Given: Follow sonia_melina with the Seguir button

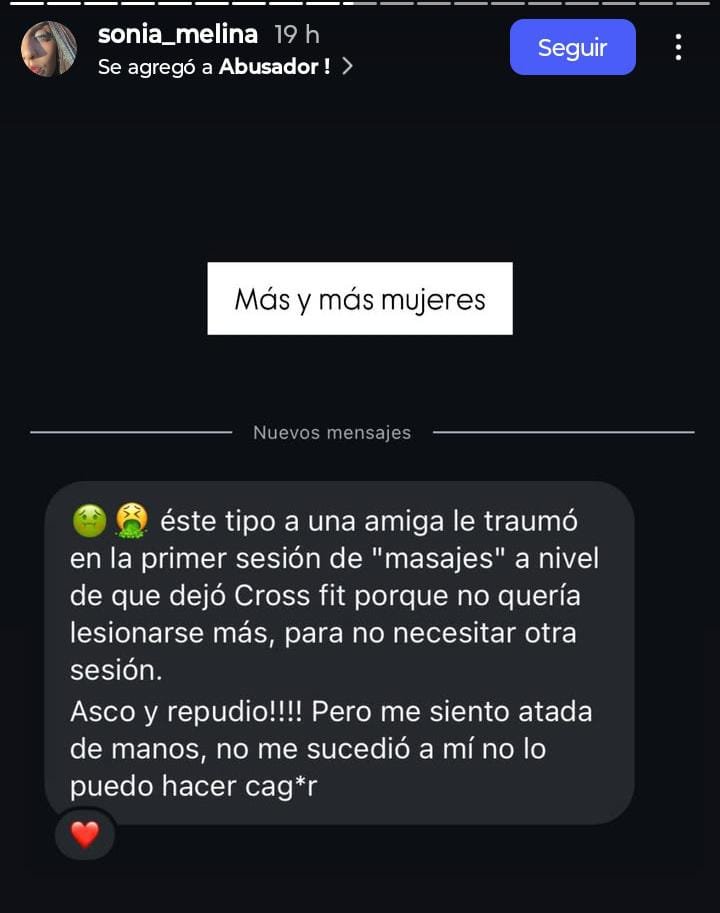Looking at the screenshot, I should click(572, 47).
